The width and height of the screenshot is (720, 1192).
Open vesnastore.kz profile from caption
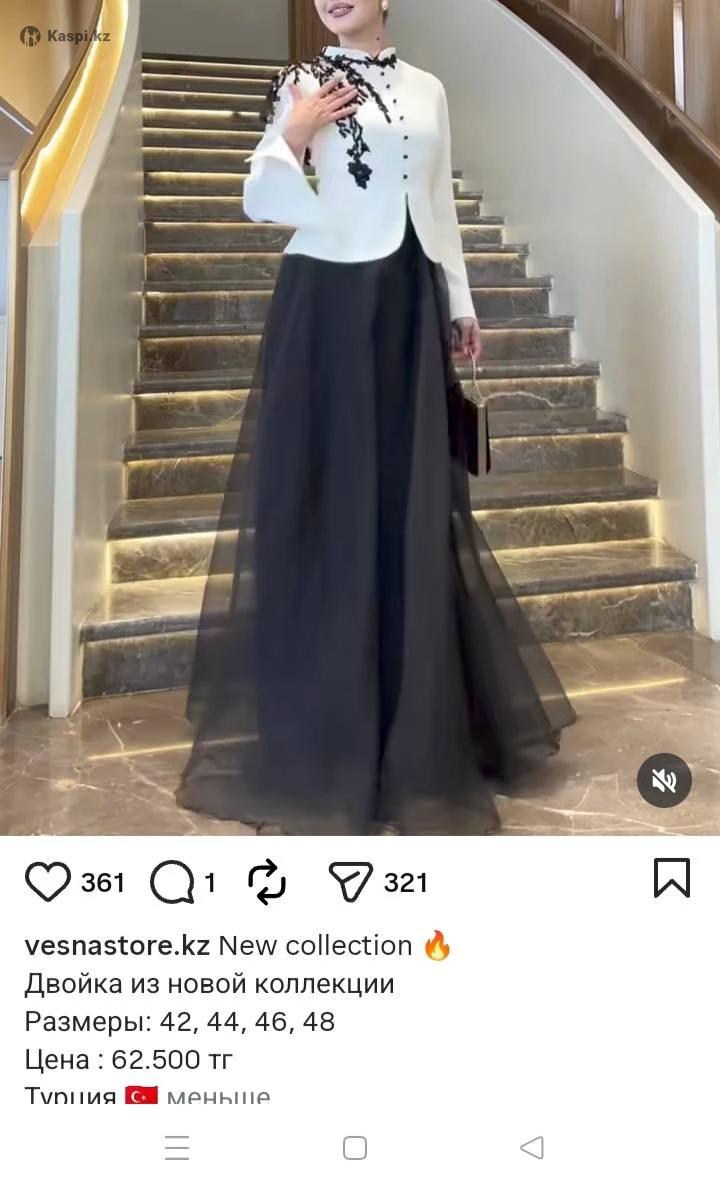coord(116,946)
